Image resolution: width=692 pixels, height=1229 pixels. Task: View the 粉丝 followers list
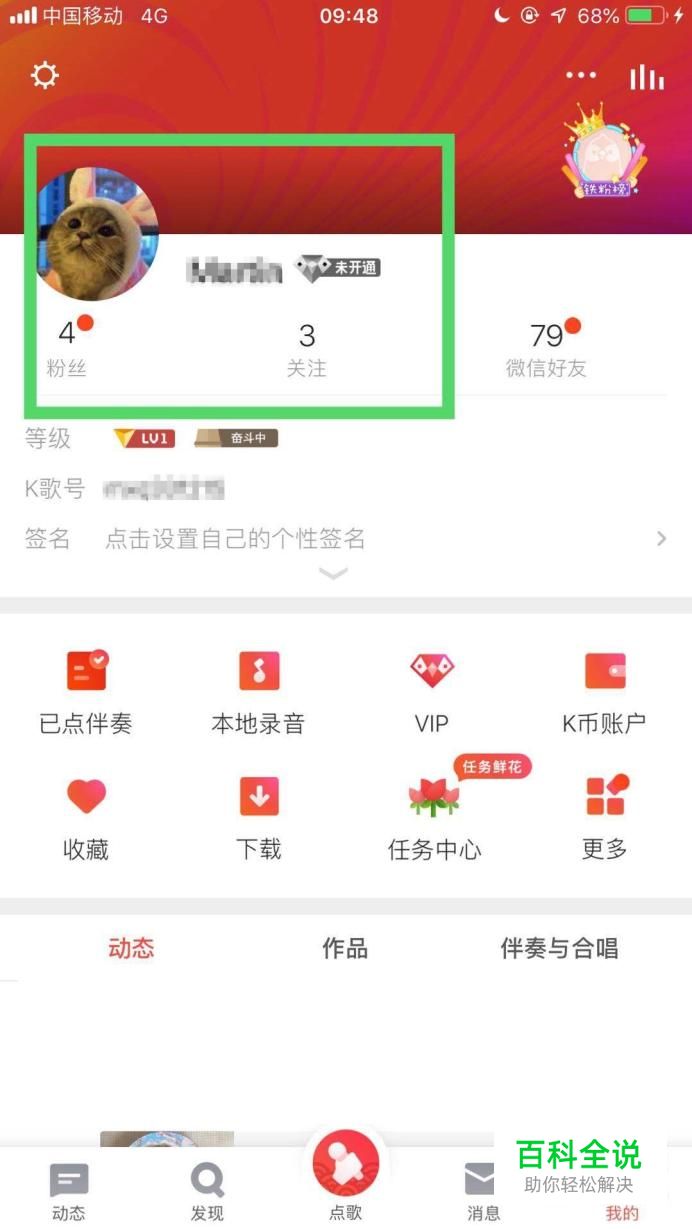tap(67, 348)
